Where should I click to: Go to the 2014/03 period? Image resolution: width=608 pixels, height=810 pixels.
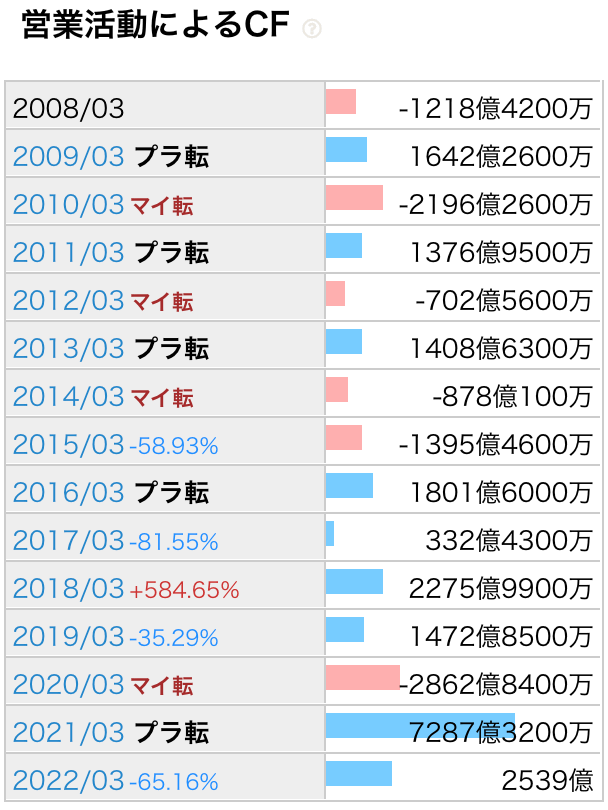(x=68, y=397)
